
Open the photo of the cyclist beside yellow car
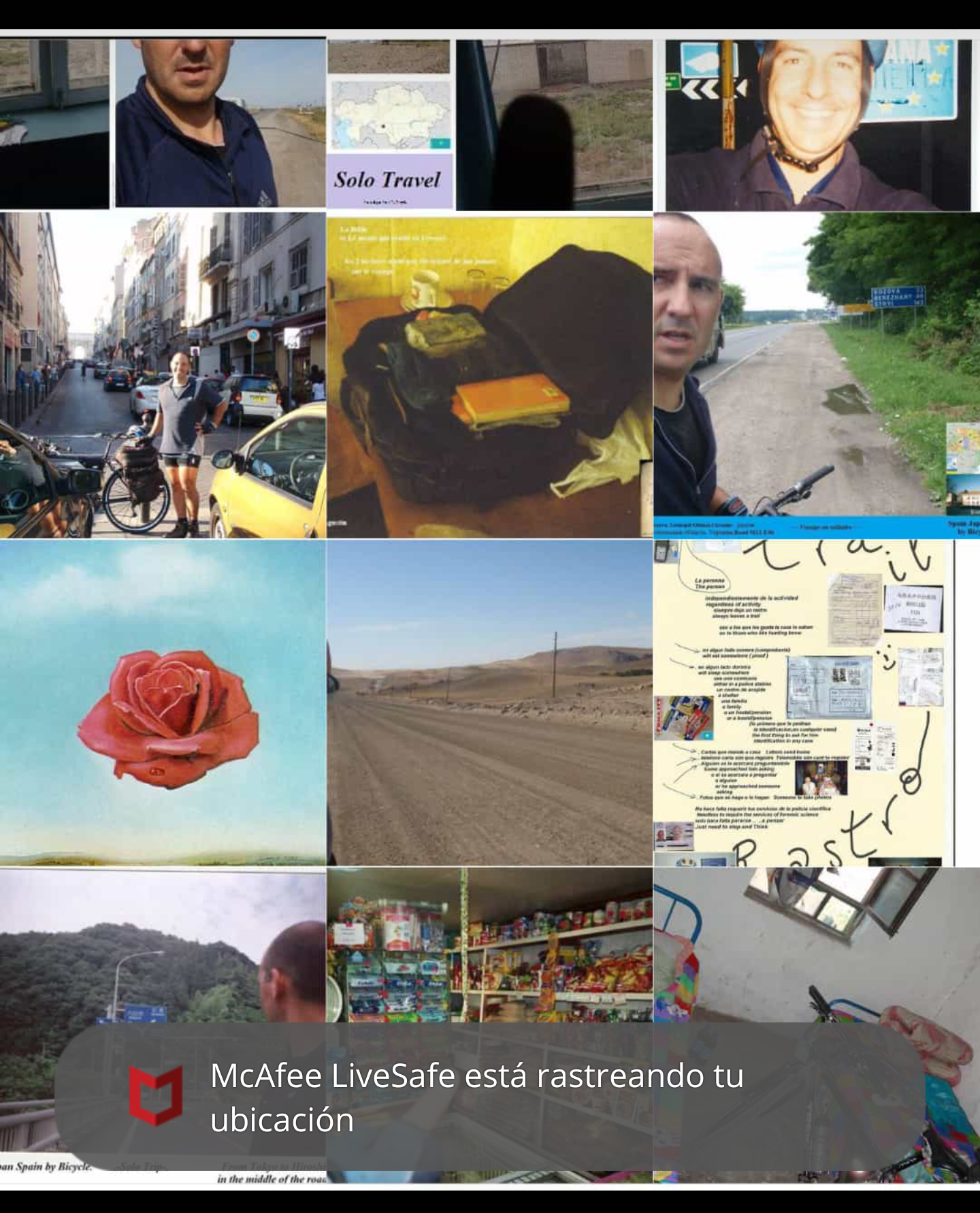pos(163,375)
